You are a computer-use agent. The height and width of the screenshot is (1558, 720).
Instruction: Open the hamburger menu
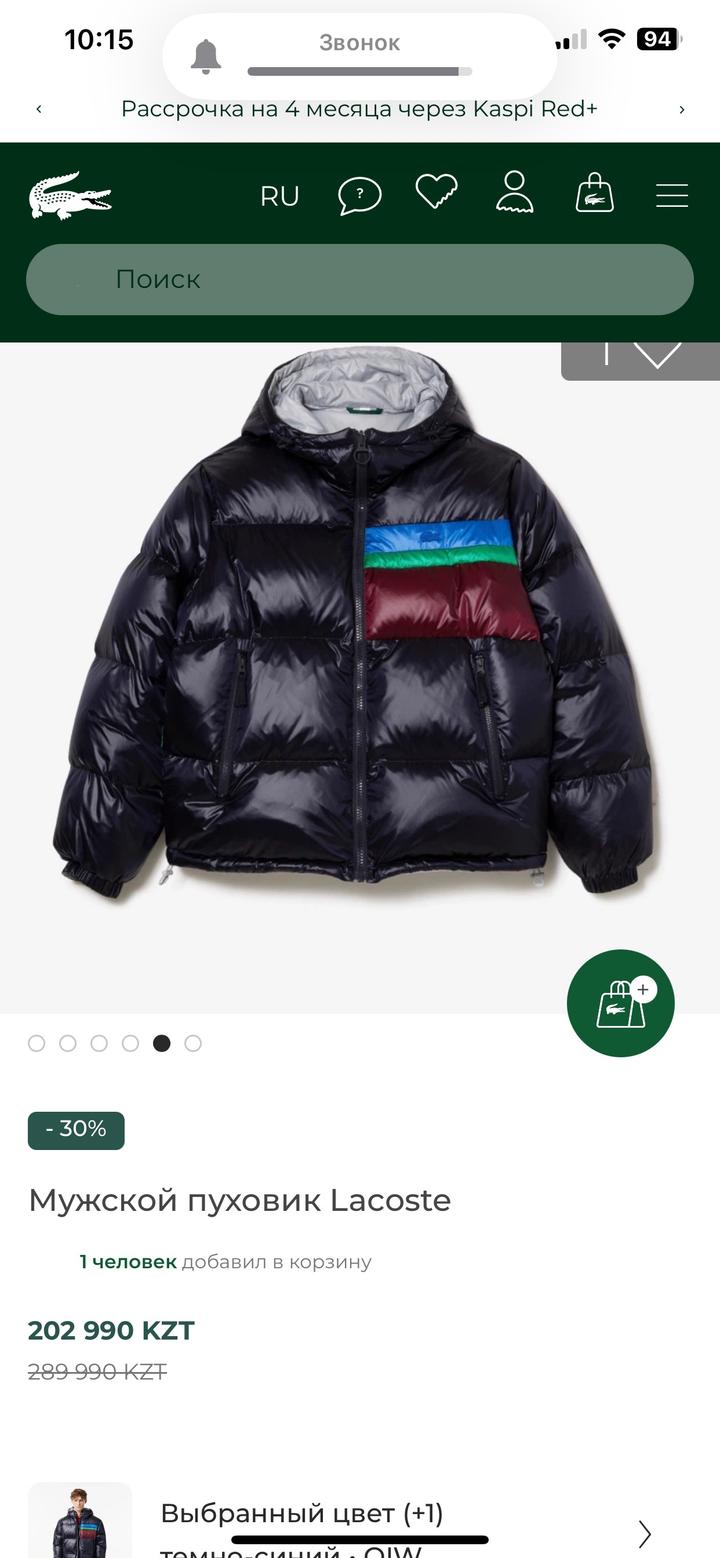coord(672,195)
